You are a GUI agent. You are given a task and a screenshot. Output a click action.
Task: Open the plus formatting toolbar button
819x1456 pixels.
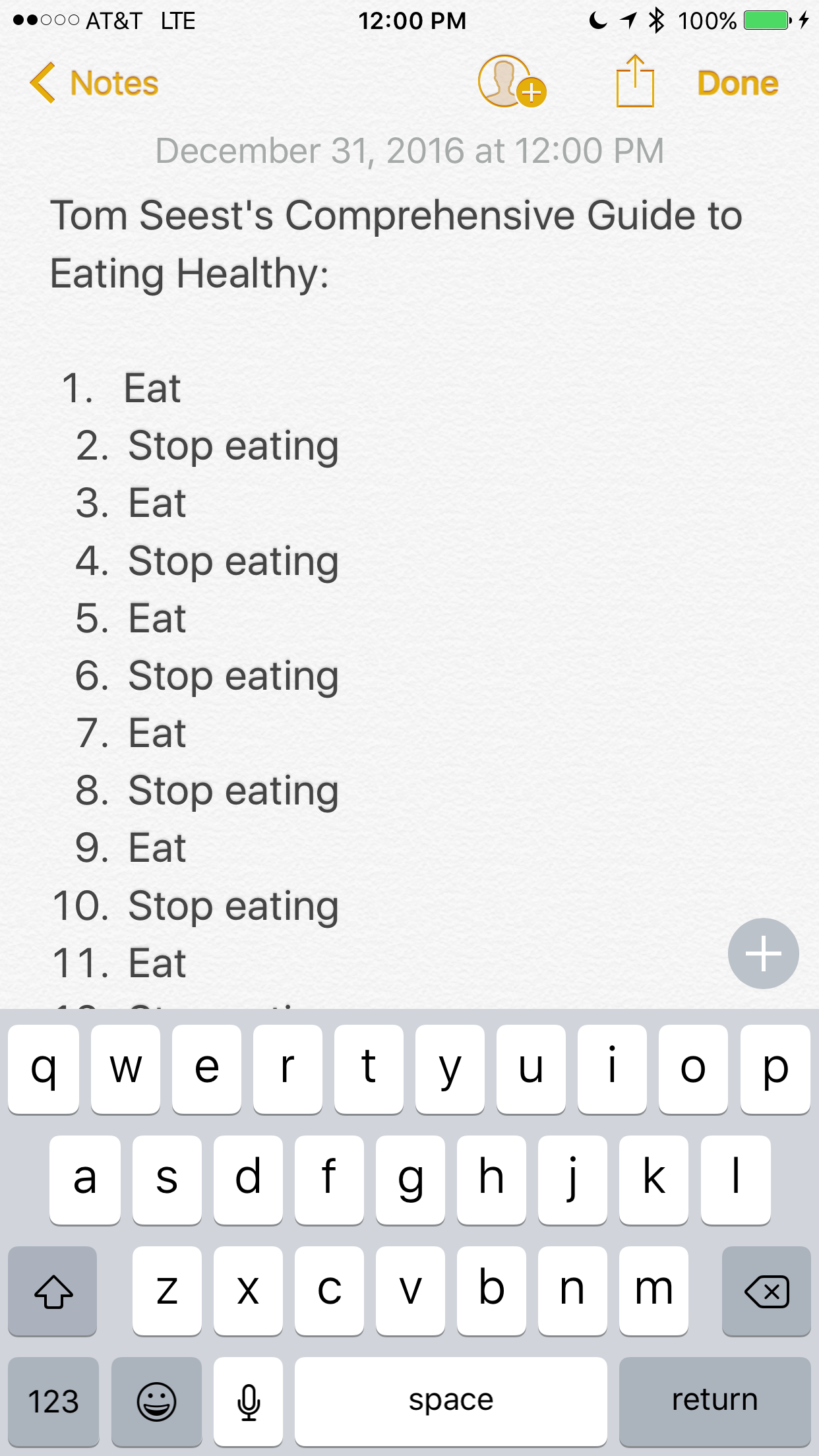[x=763, y=954]
